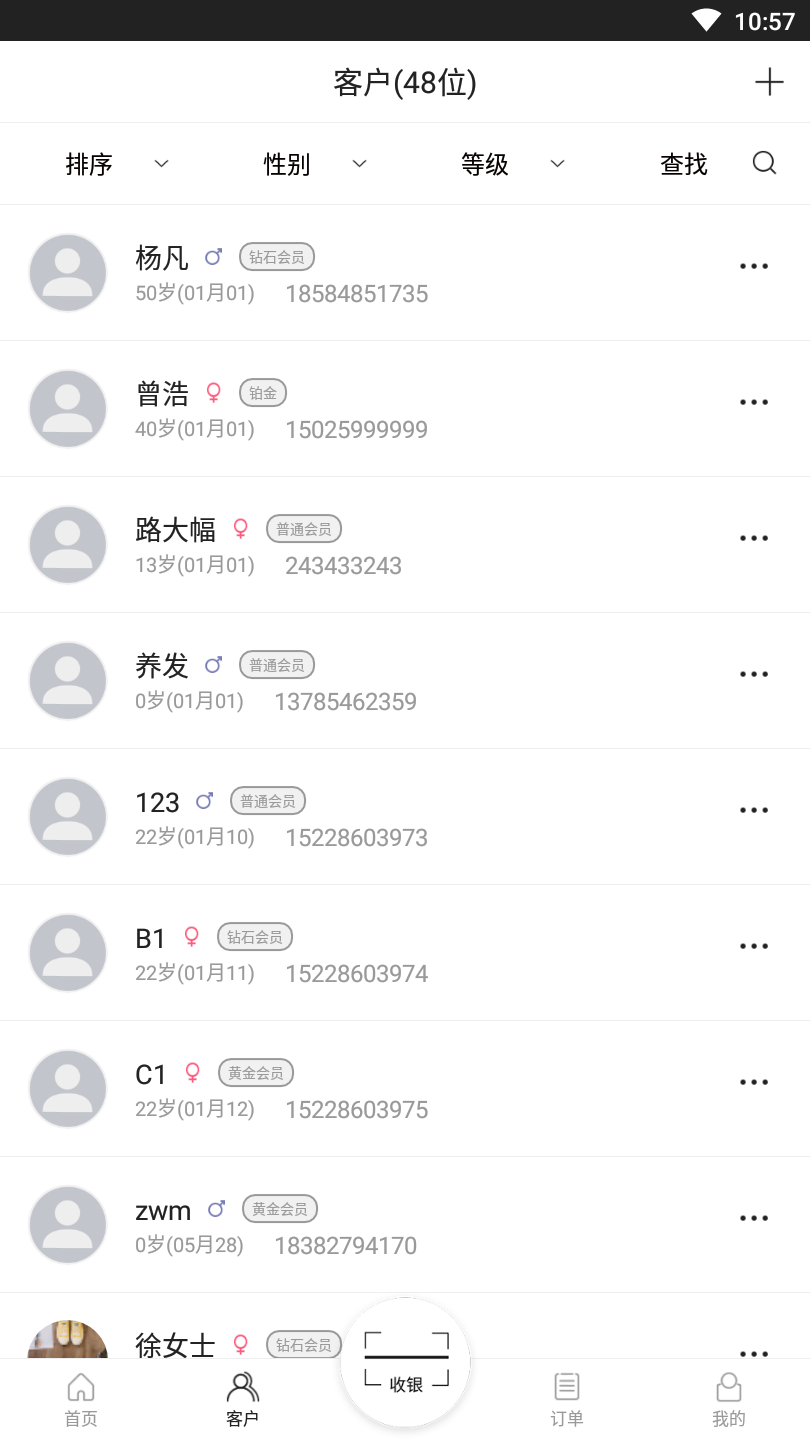Open more options for 养发

753,674
